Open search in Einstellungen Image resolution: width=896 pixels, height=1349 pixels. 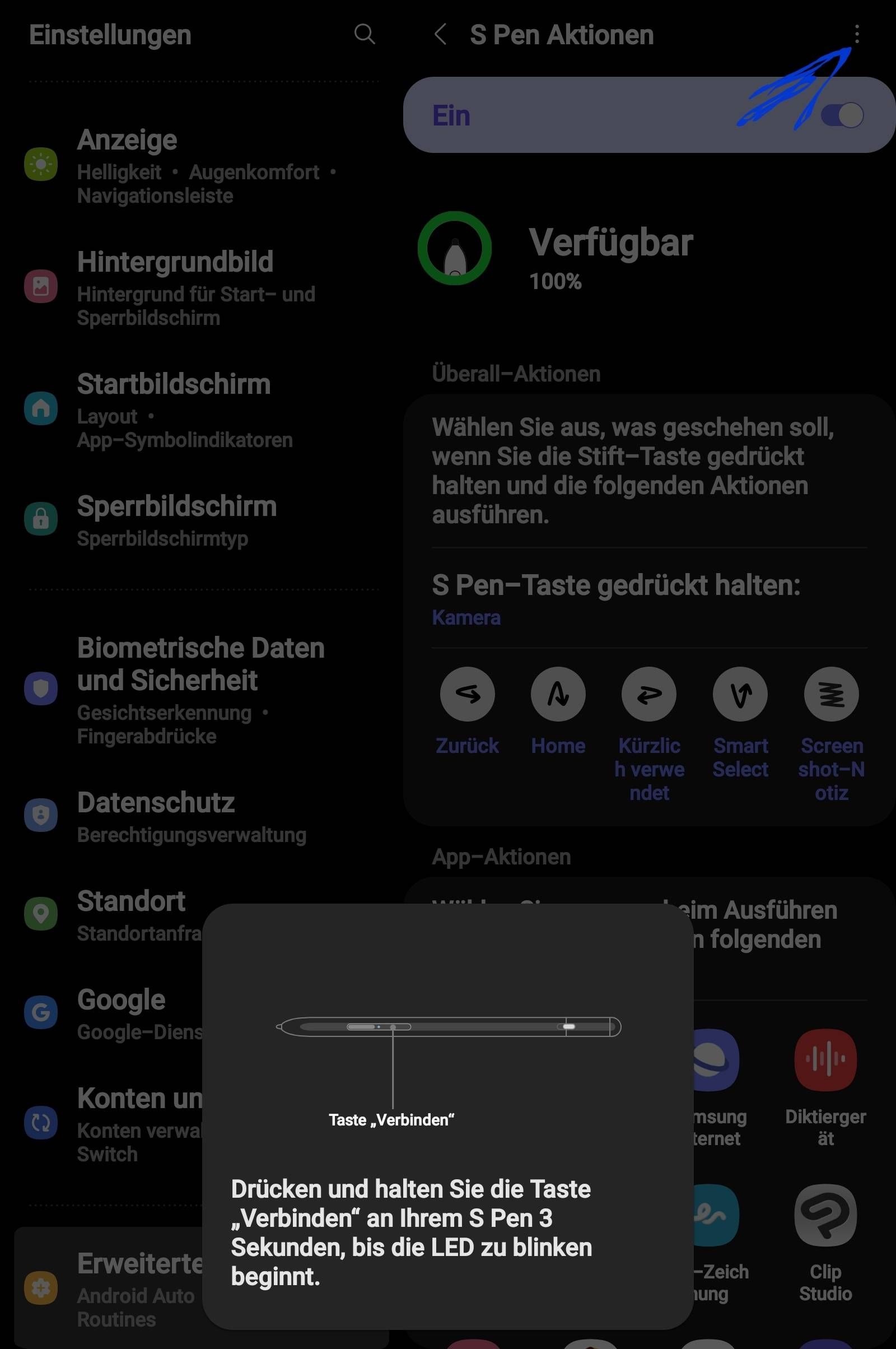point(366,34)
